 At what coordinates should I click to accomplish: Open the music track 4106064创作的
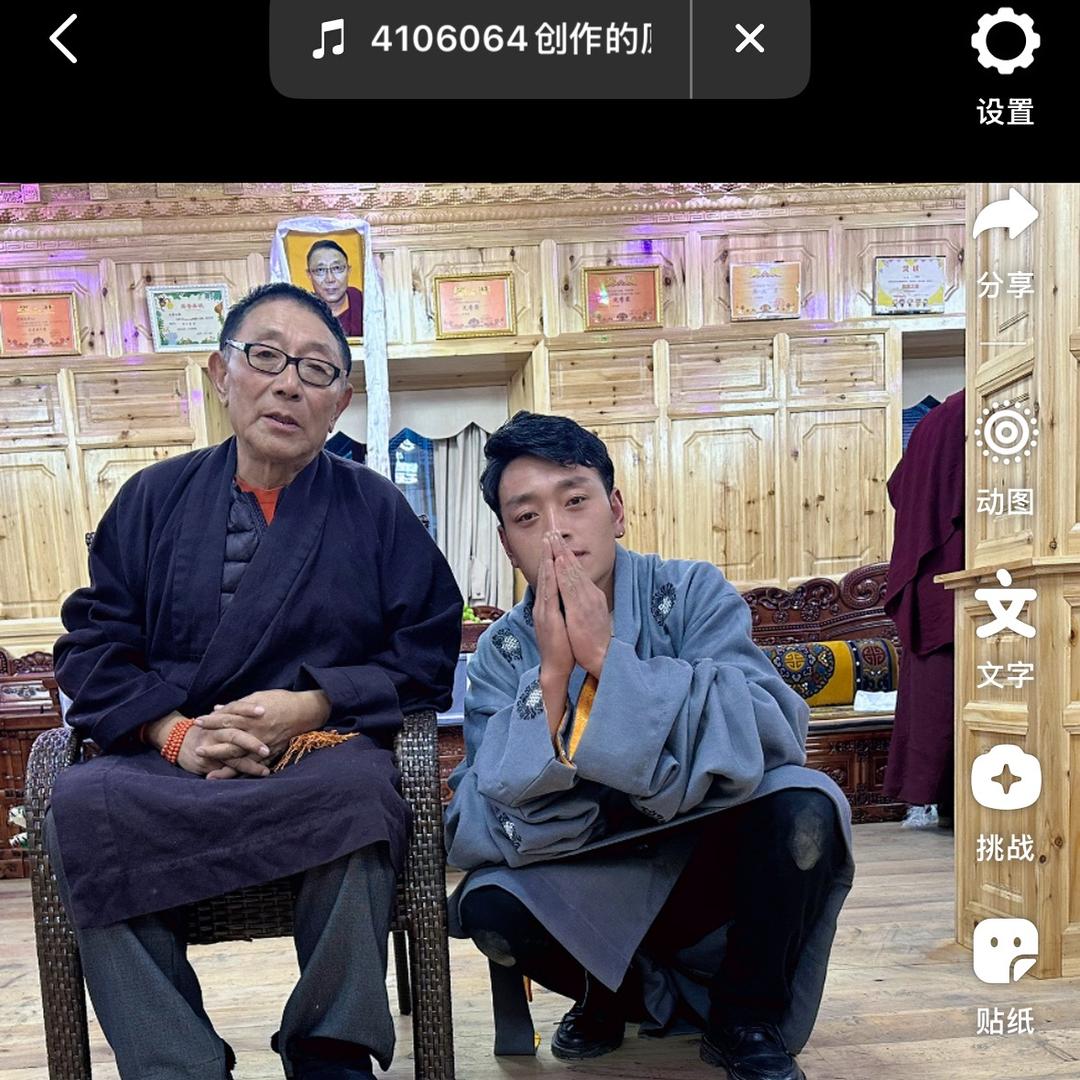tap(480, 40)
